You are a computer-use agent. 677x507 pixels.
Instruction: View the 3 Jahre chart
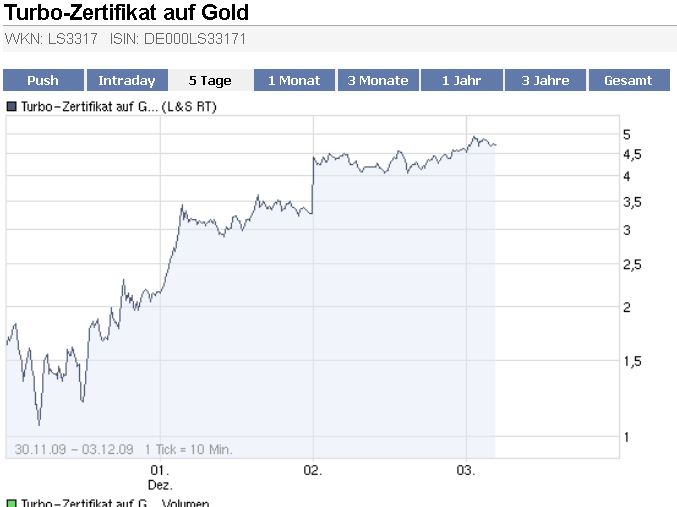[545, 81]
